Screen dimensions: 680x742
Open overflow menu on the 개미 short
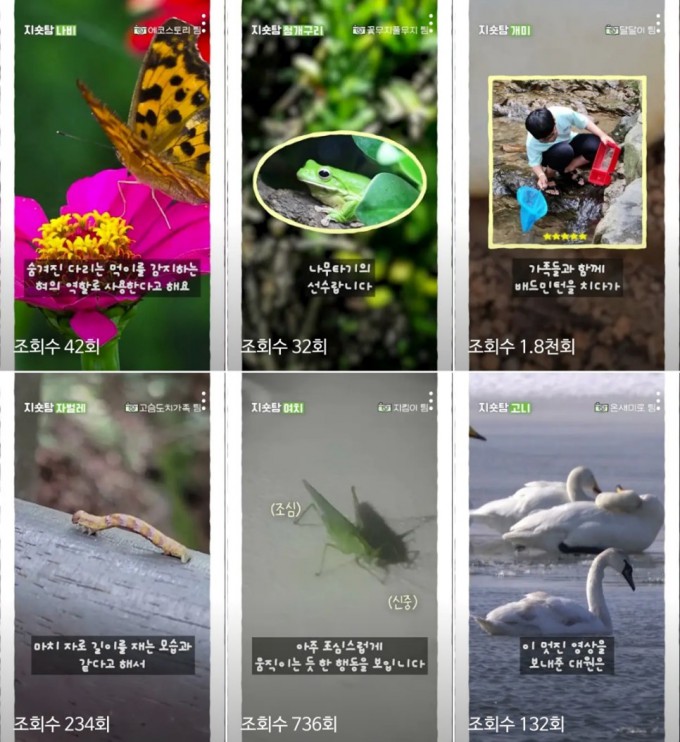tap(657, 22)
